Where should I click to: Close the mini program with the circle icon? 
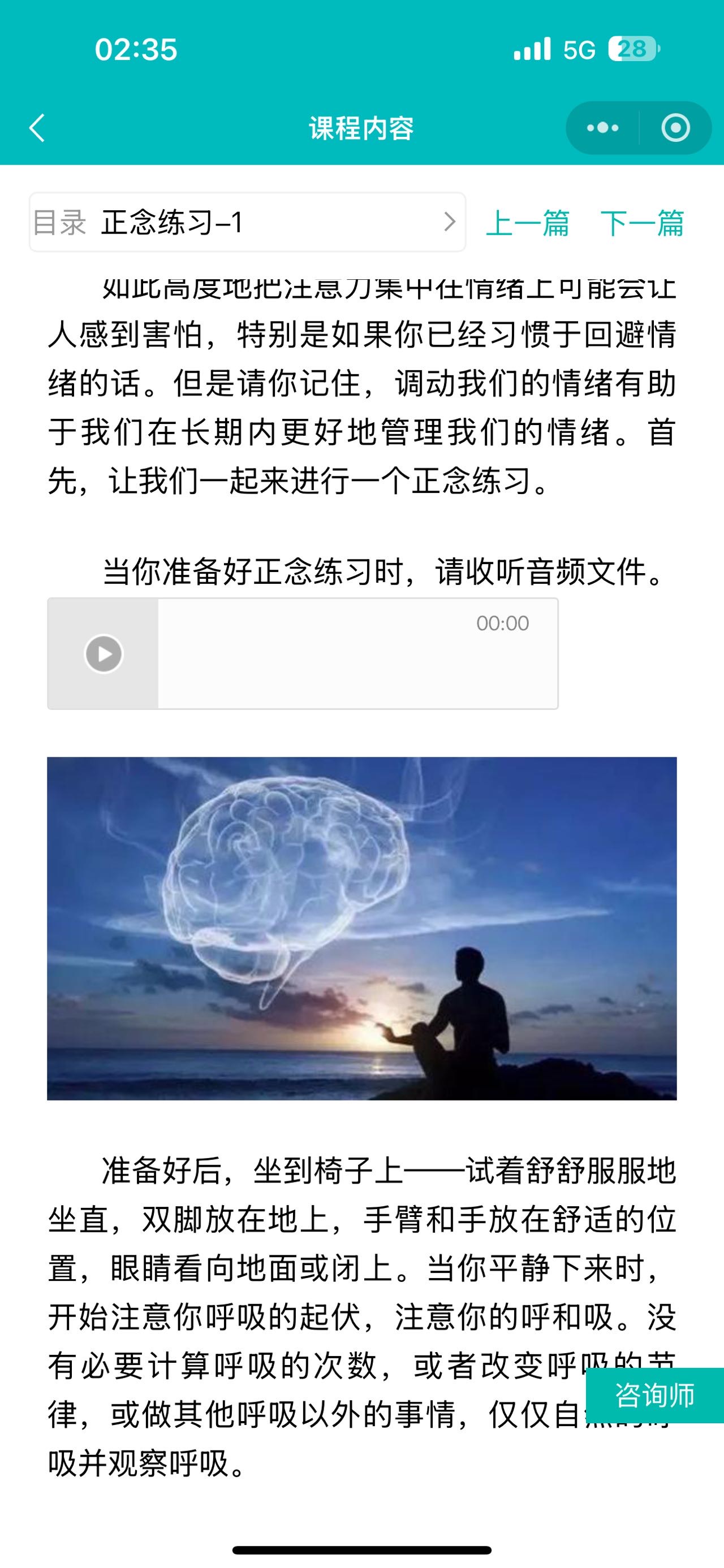pyautogui.click(x=675, y=128)
